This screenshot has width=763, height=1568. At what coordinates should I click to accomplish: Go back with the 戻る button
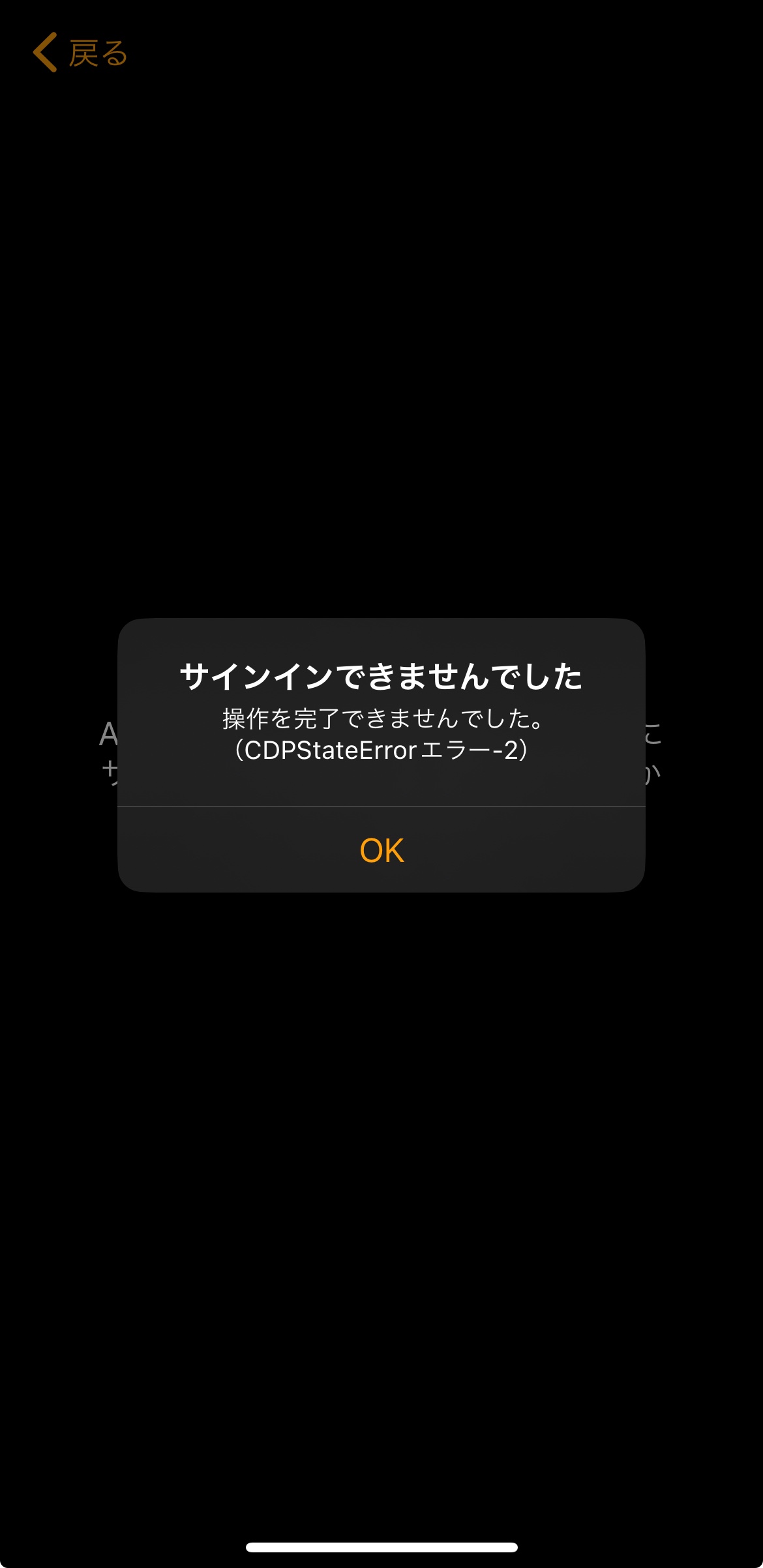(80, 53)
